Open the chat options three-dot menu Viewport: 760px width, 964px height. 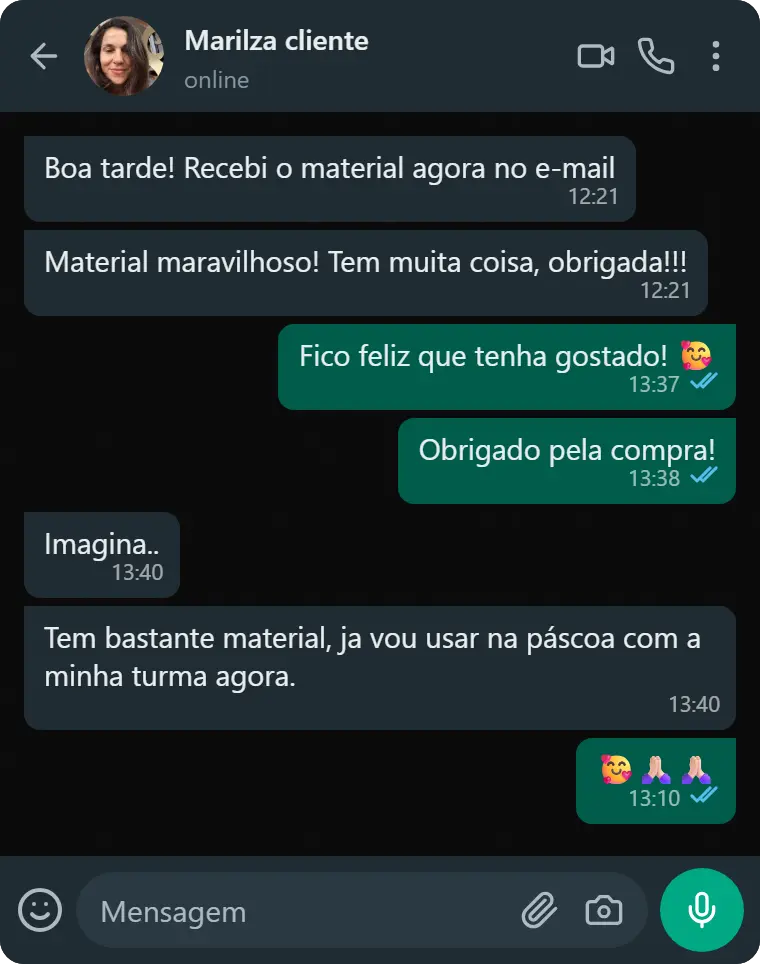coord(716,56)
